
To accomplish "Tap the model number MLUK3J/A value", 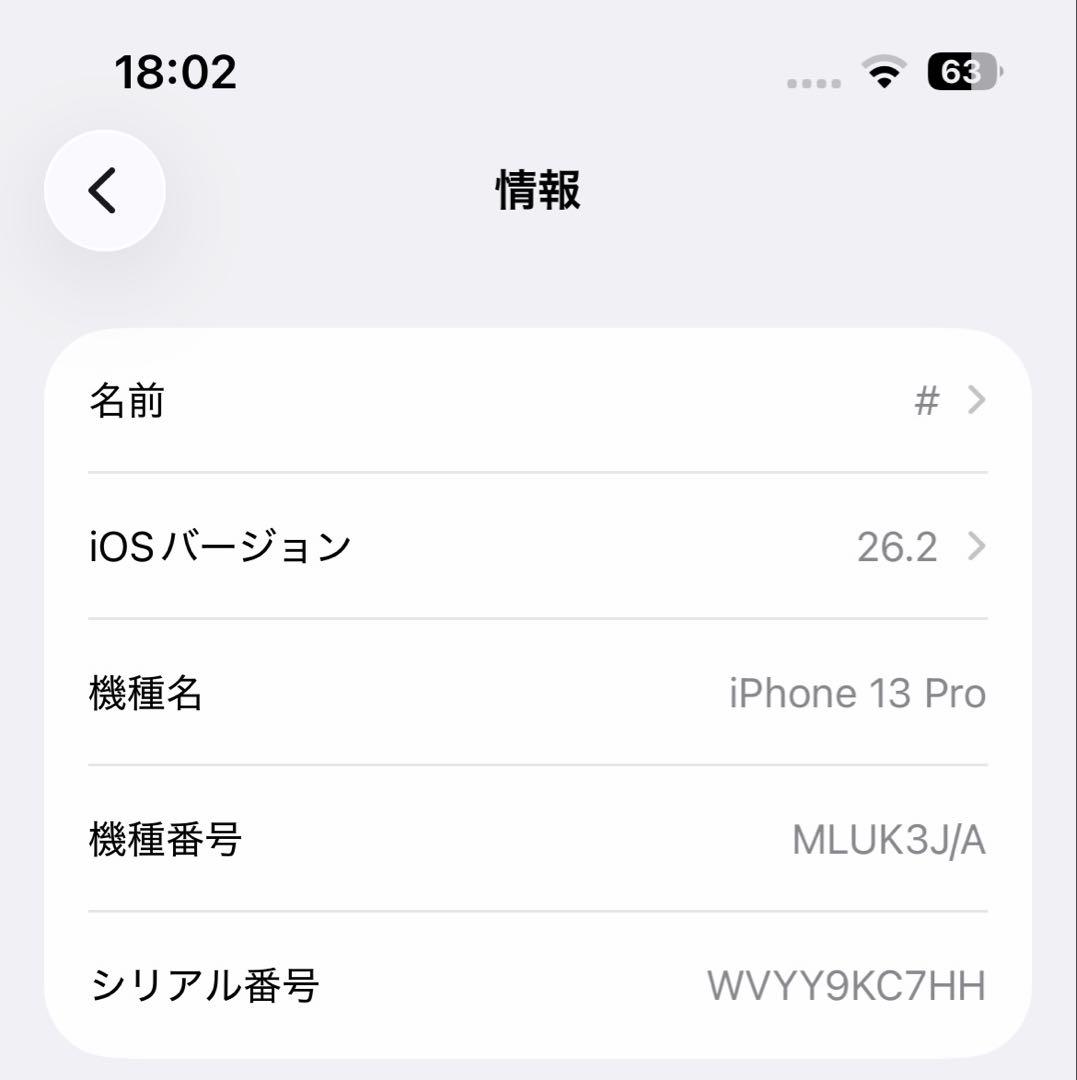I will tap(888, 840).
